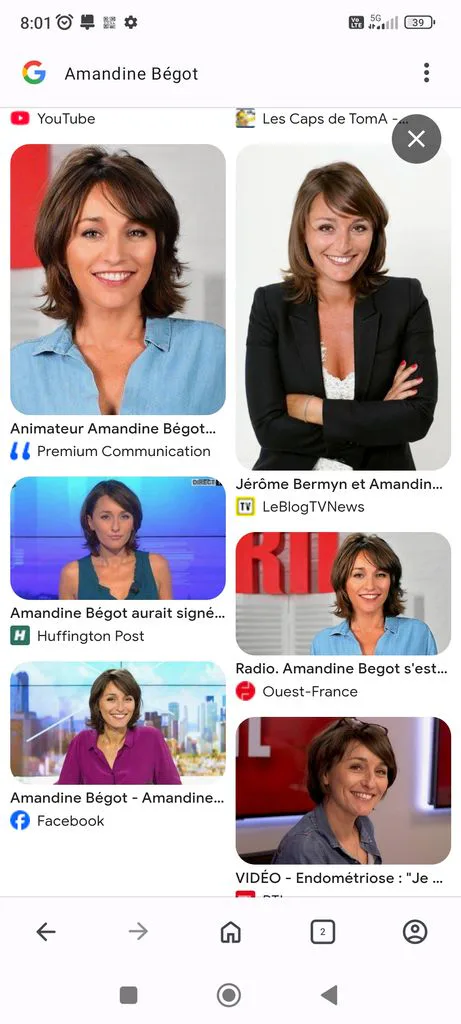Open the tab switcher showing 2 tabs
The height and width of the screenshot is (1024, 461).
[323, 932]
